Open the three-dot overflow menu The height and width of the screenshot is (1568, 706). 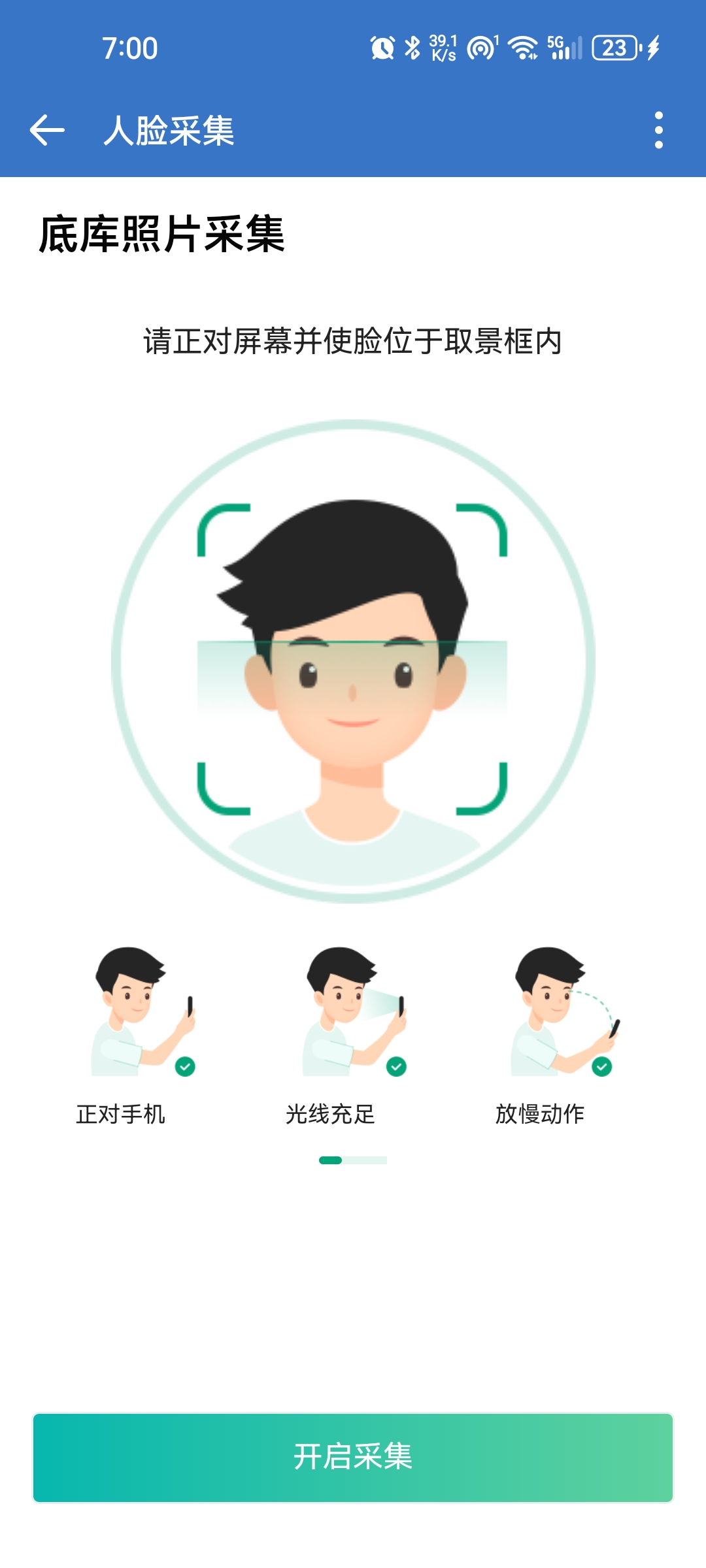point(658,130)
